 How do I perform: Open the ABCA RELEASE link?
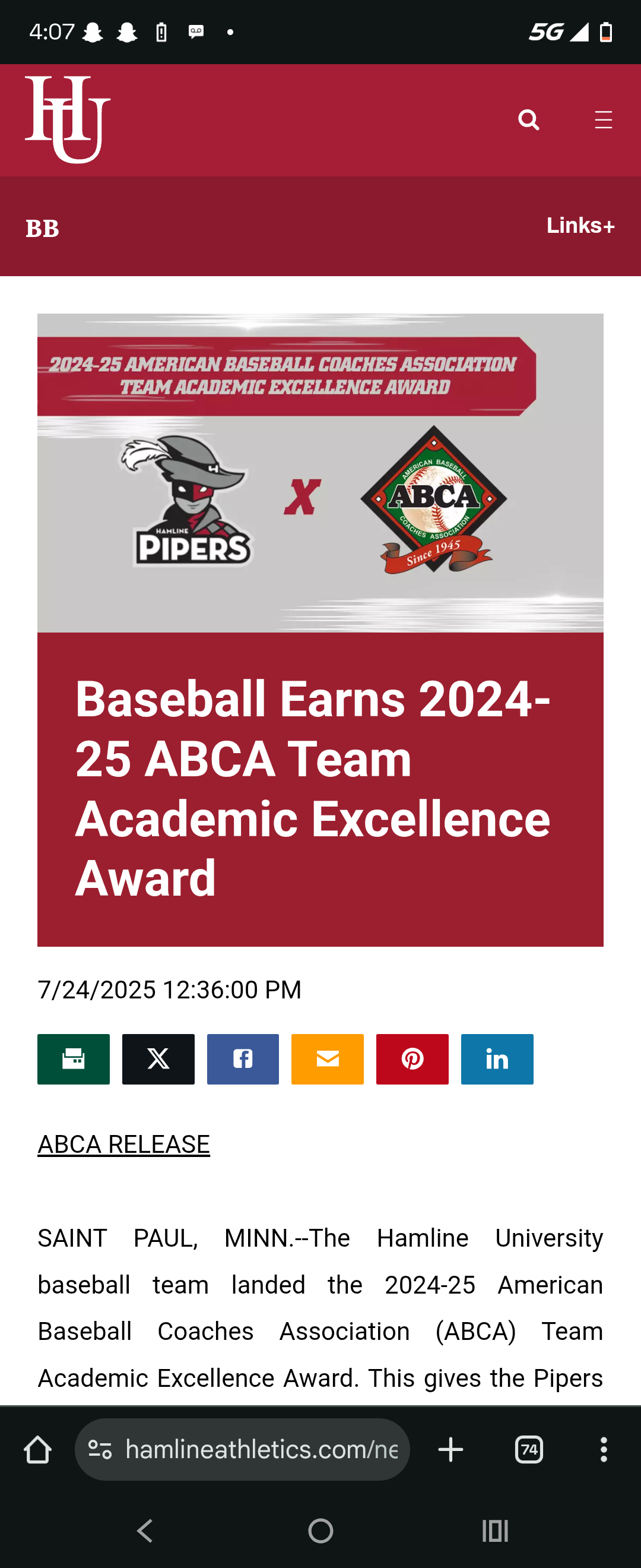(123, 1145)
